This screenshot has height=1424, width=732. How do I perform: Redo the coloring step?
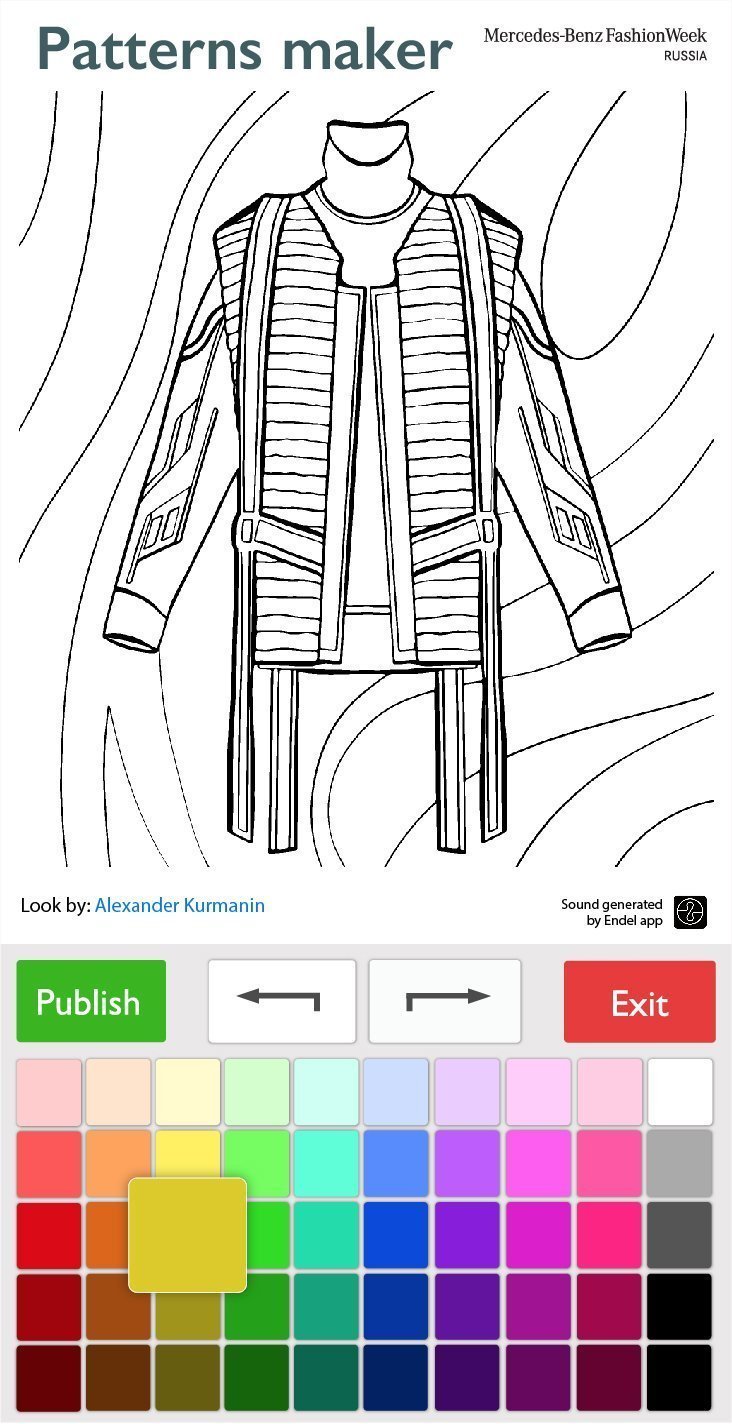tap(445, 1001)
